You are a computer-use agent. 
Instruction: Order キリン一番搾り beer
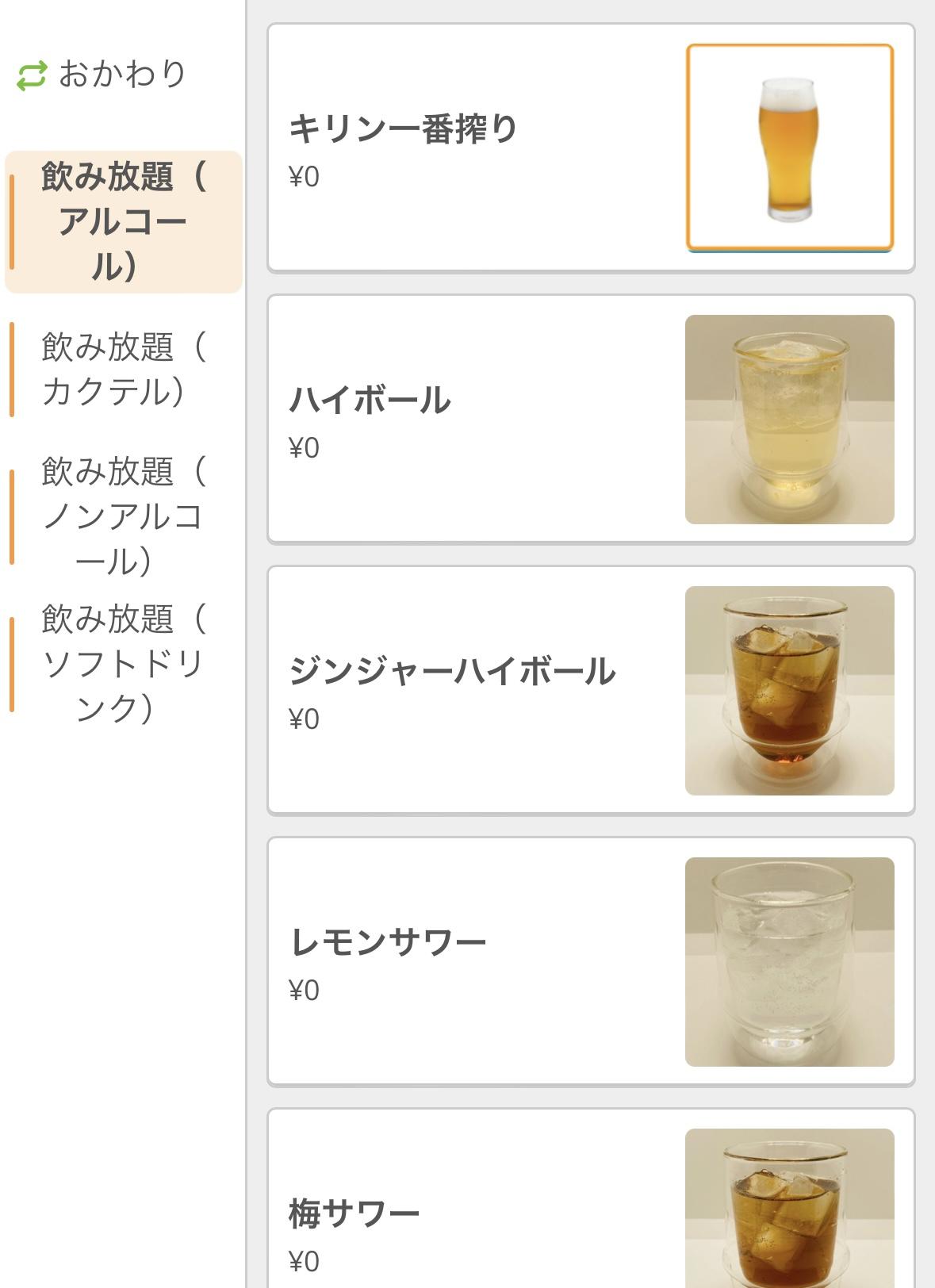pyautogui.click(x=591, y=148)
